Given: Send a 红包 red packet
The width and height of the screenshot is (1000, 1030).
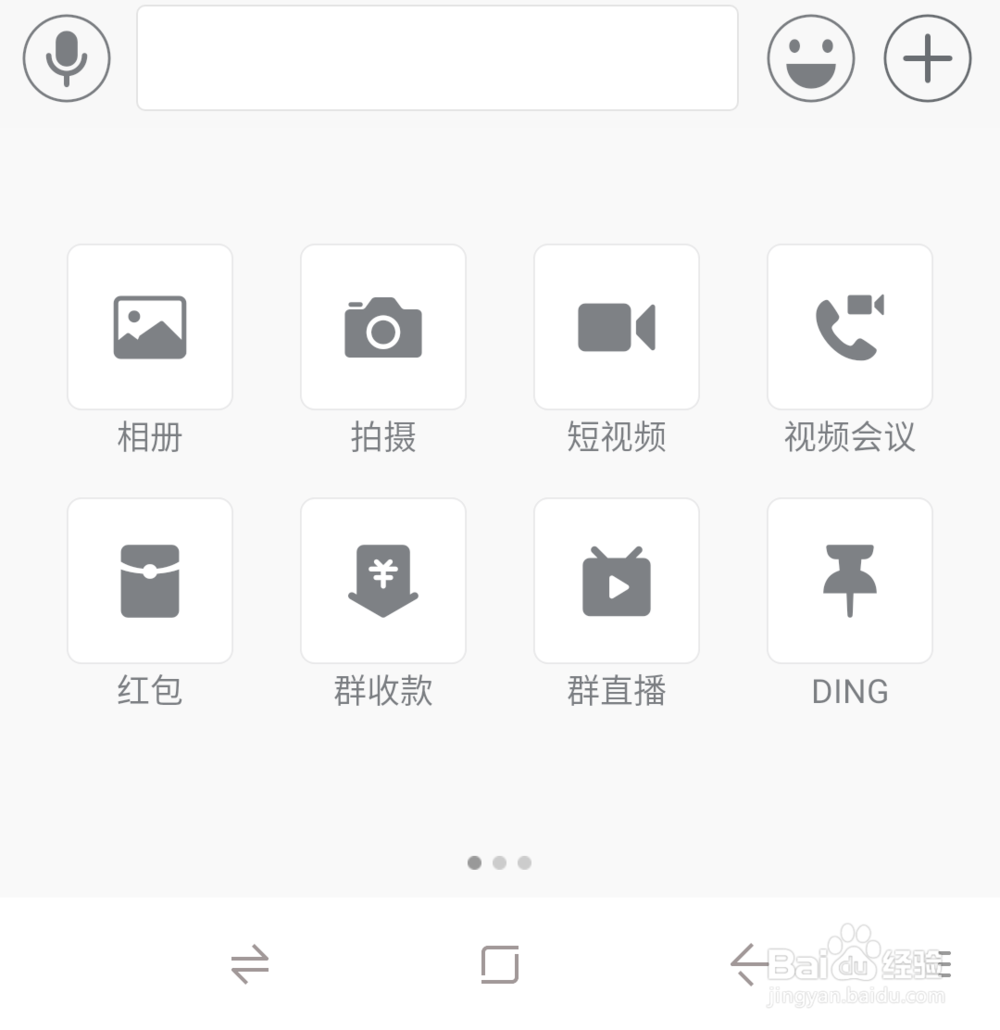Looking at the screenshot, I should 150,580.
